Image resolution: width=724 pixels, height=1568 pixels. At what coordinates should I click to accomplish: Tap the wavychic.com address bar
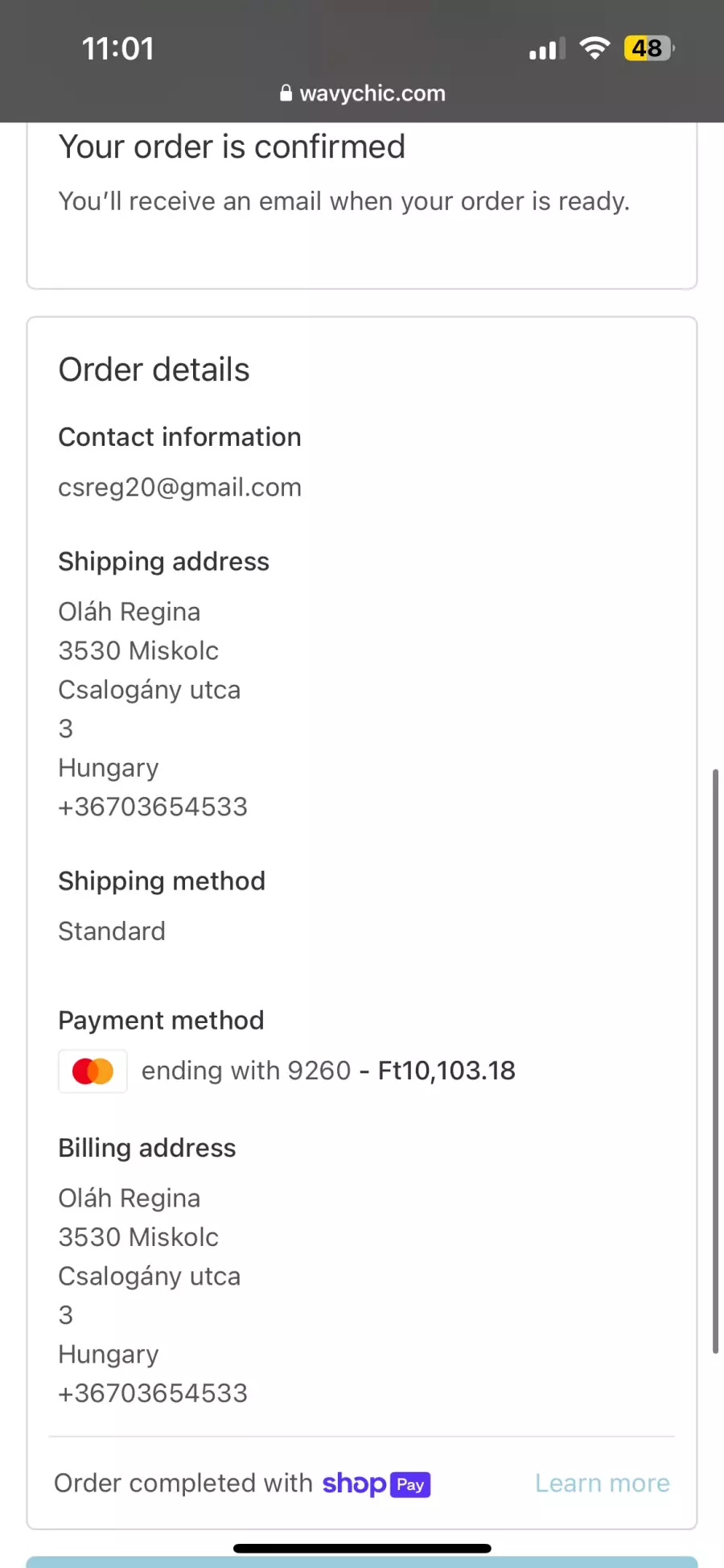363,93
